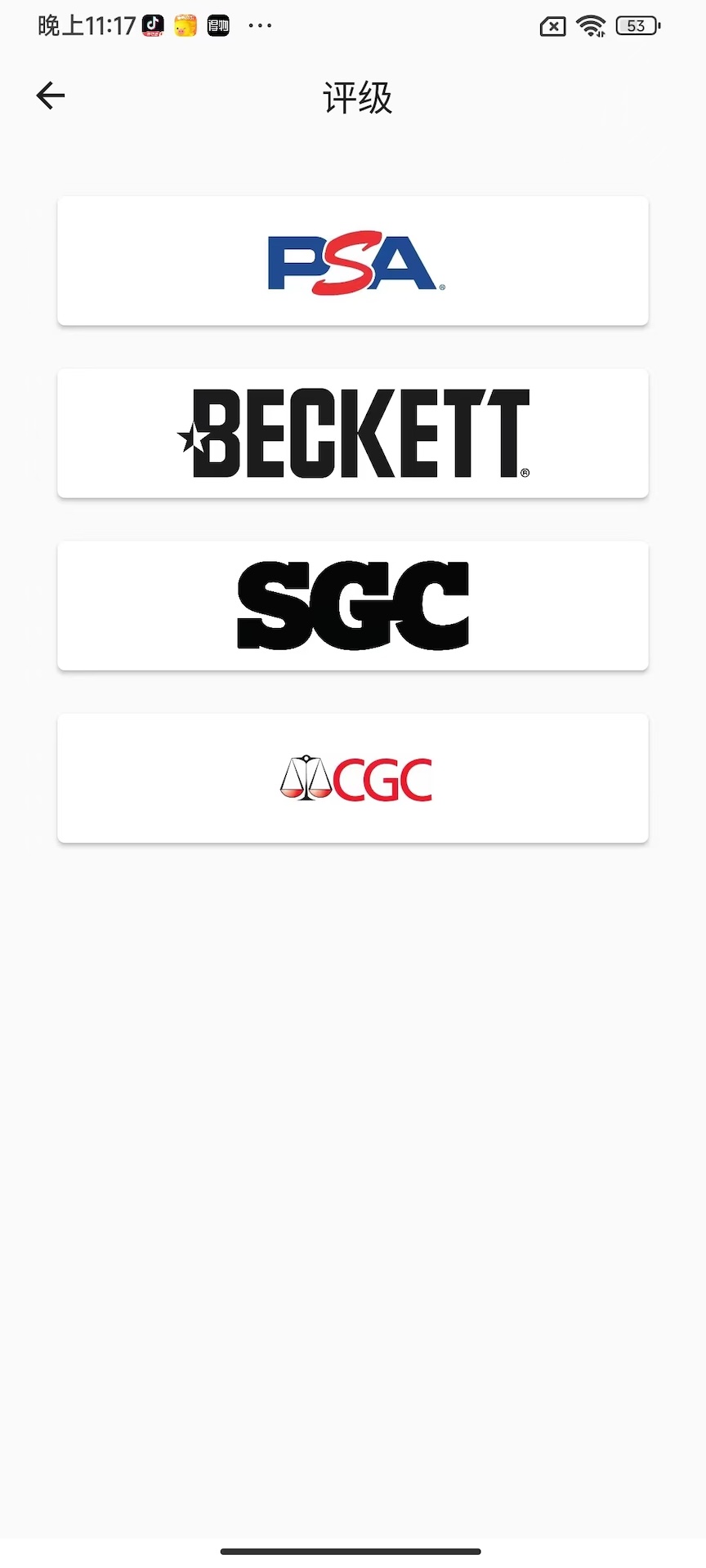Tap the CGC grading option
The height and width of the screenshot is (1568, 706).
point(353,778)
